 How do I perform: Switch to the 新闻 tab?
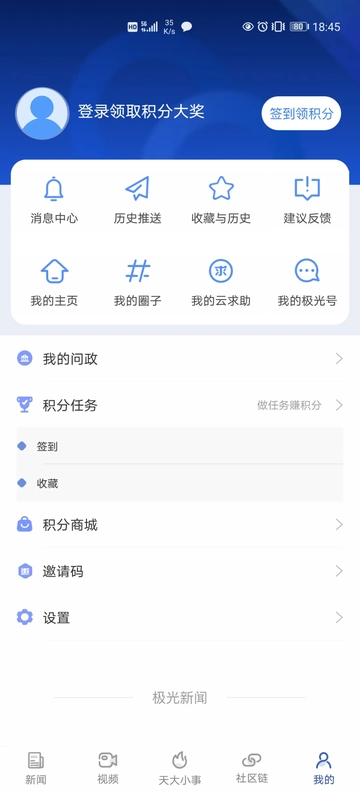click(36, 768)
